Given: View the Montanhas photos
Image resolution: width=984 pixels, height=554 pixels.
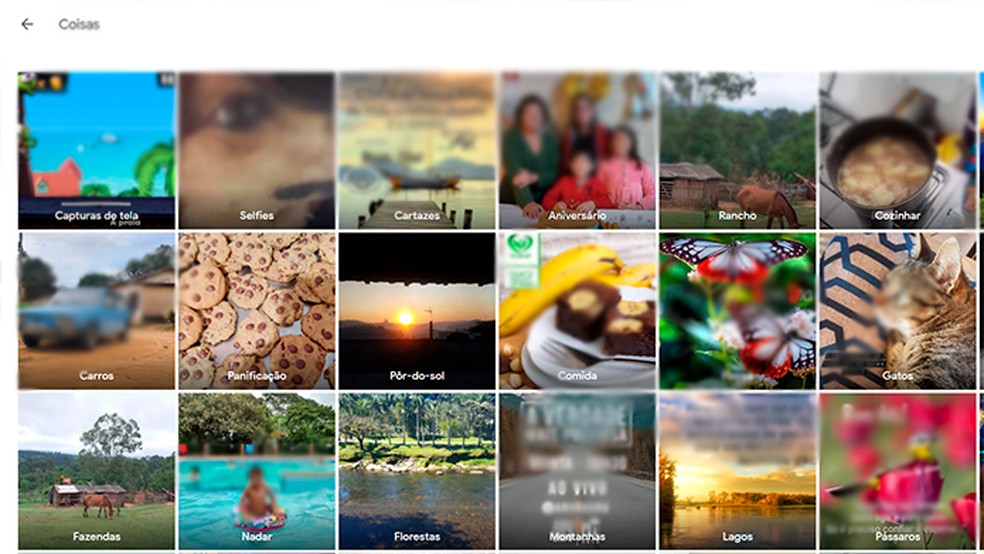Looking at the screenshot, I should [x=577, y=471].
